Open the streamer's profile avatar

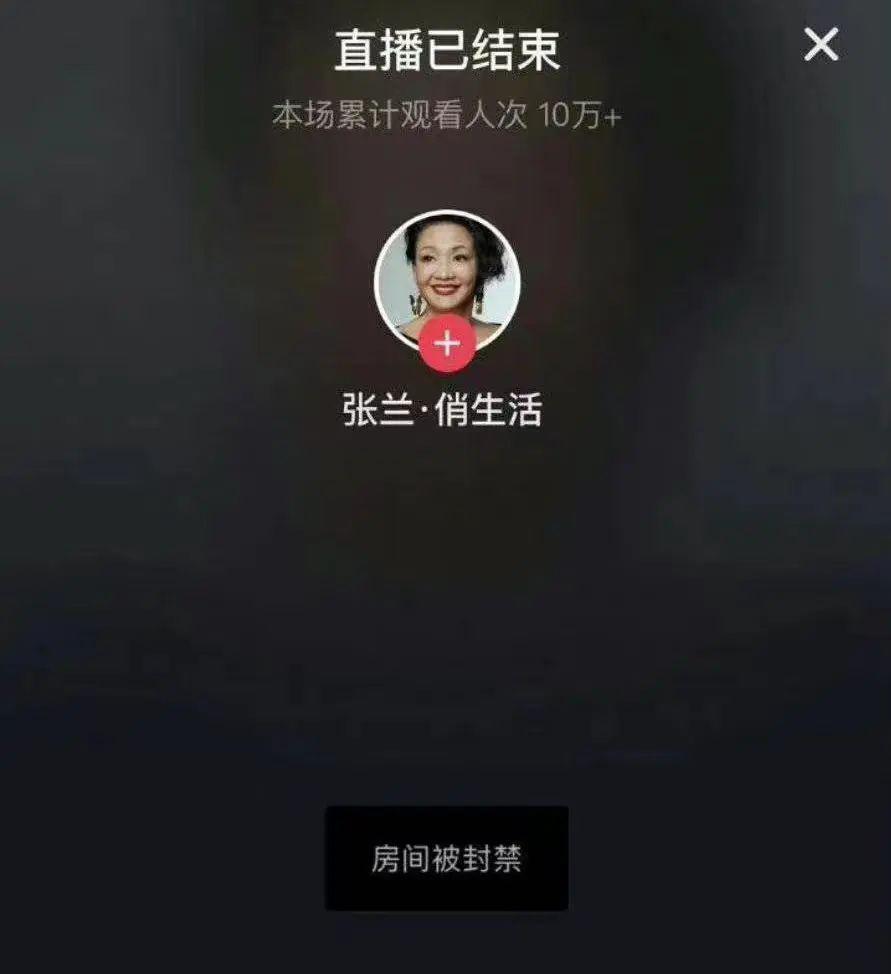447,272
